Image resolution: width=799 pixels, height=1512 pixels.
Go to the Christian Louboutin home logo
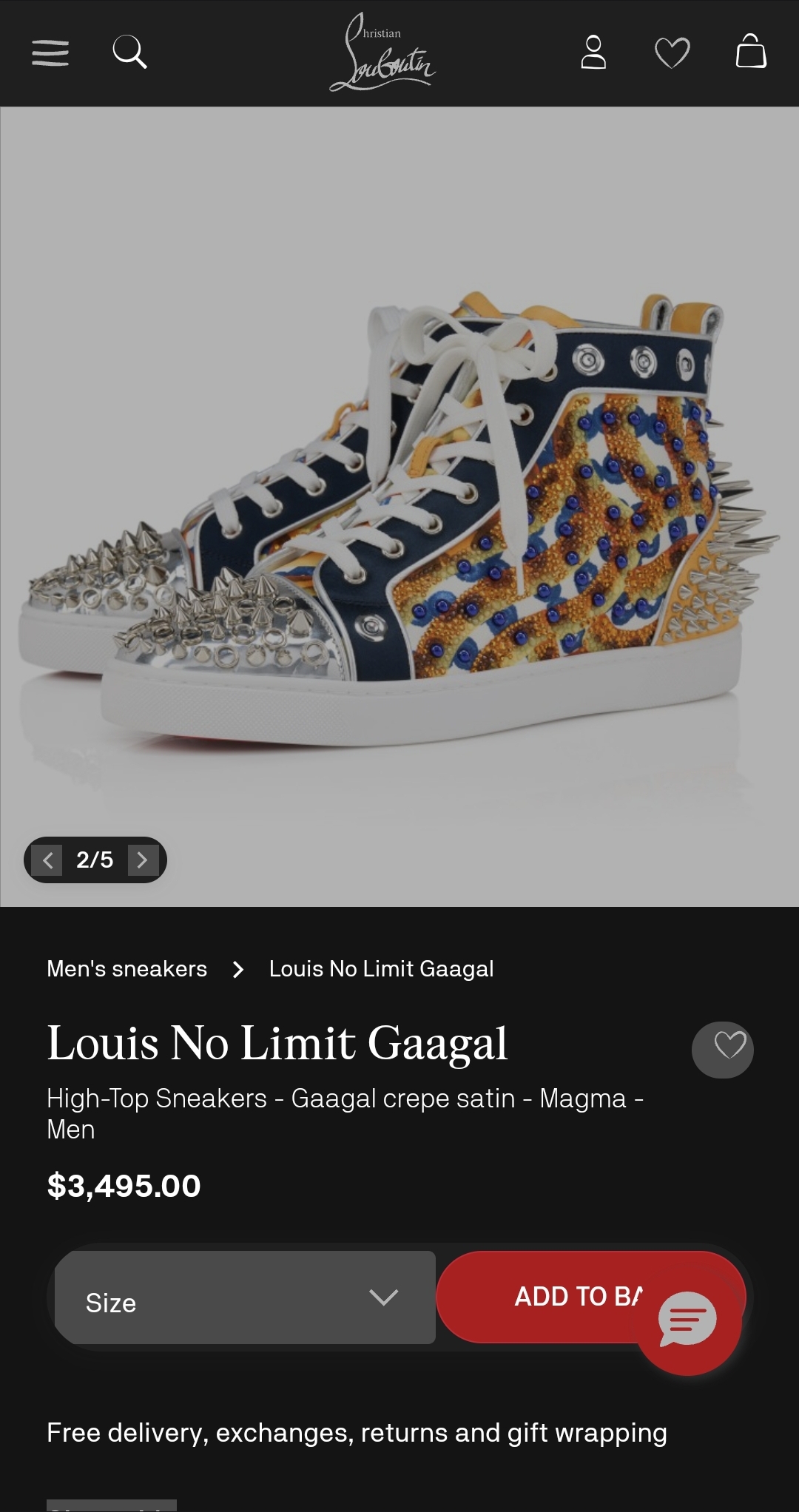tap(382, 53)
